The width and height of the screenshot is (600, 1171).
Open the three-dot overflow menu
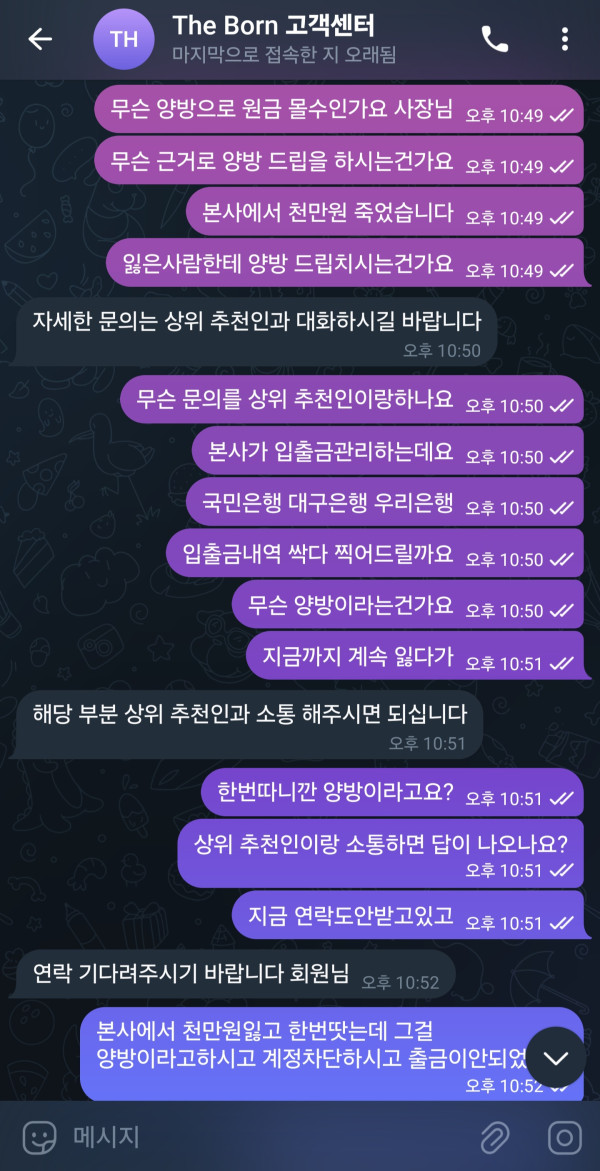[565, 39]
